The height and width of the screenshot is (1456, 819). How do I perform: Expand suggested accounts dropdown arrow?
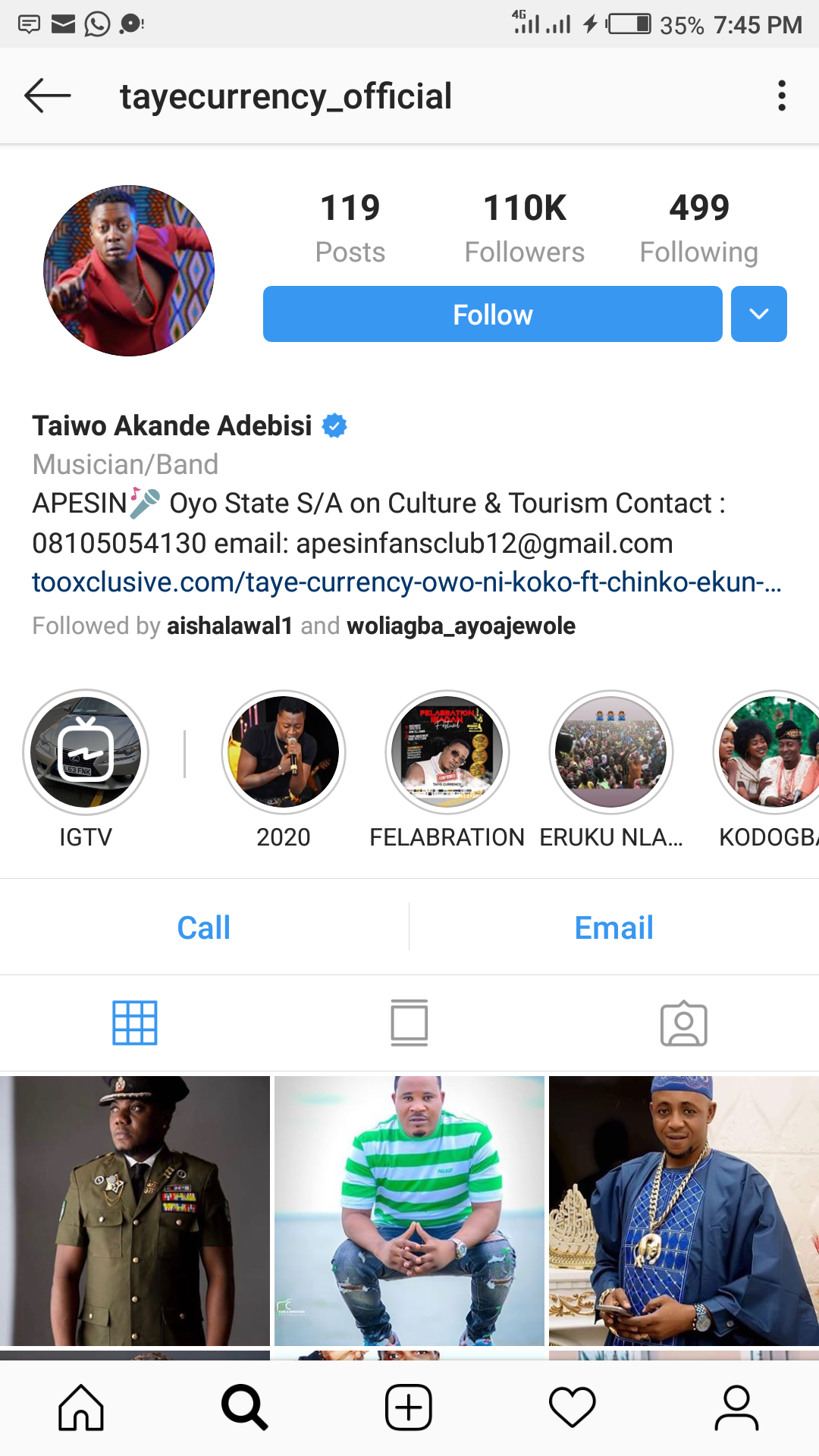point(759,314)
